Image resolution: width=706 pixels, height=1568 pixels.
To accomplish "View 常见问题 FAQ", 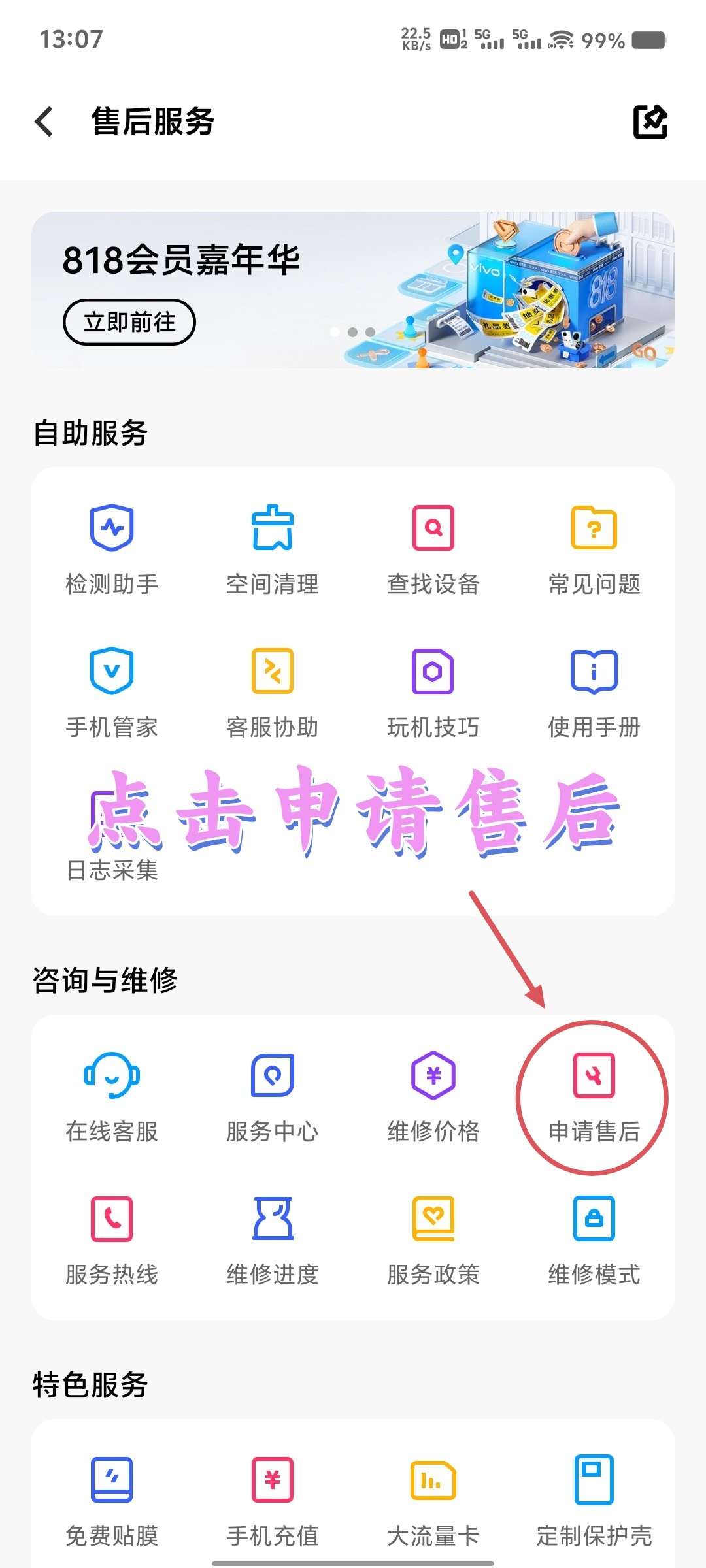I will point(594,549).
